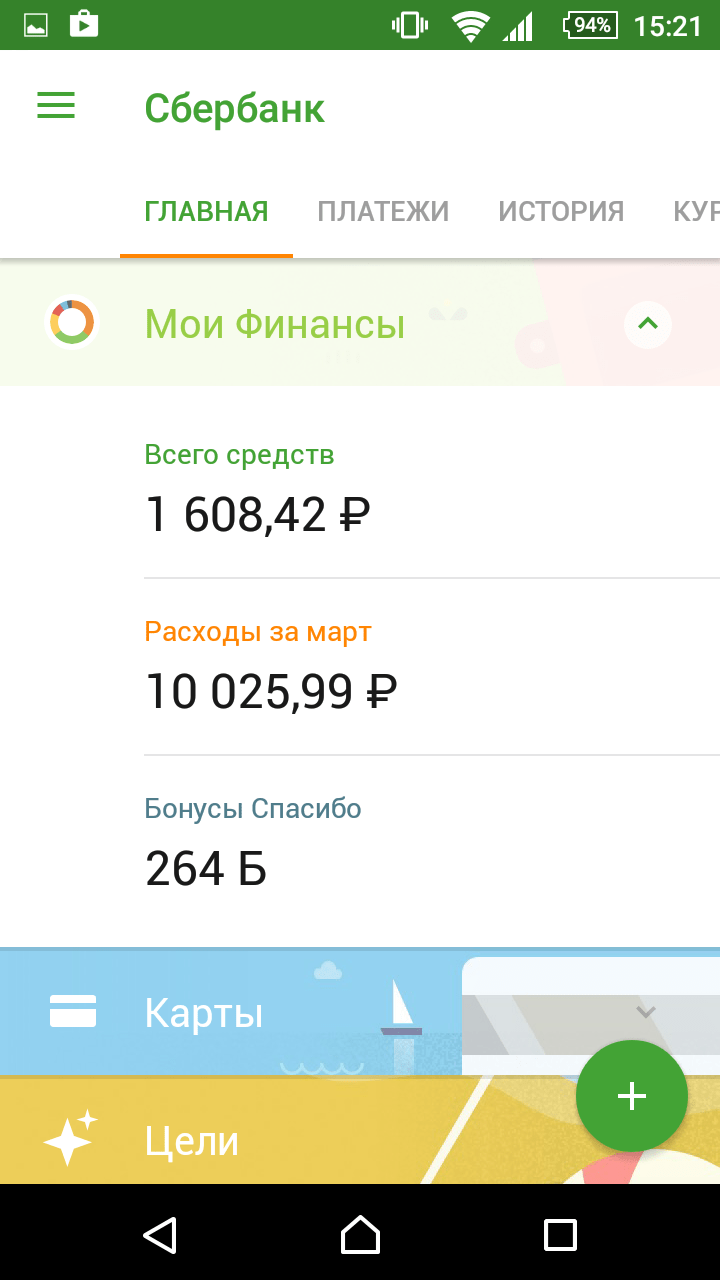Switch to the История tab
Image resolution: width=720 pixels, height=1280 pixels.
click(x=561, y=212)
